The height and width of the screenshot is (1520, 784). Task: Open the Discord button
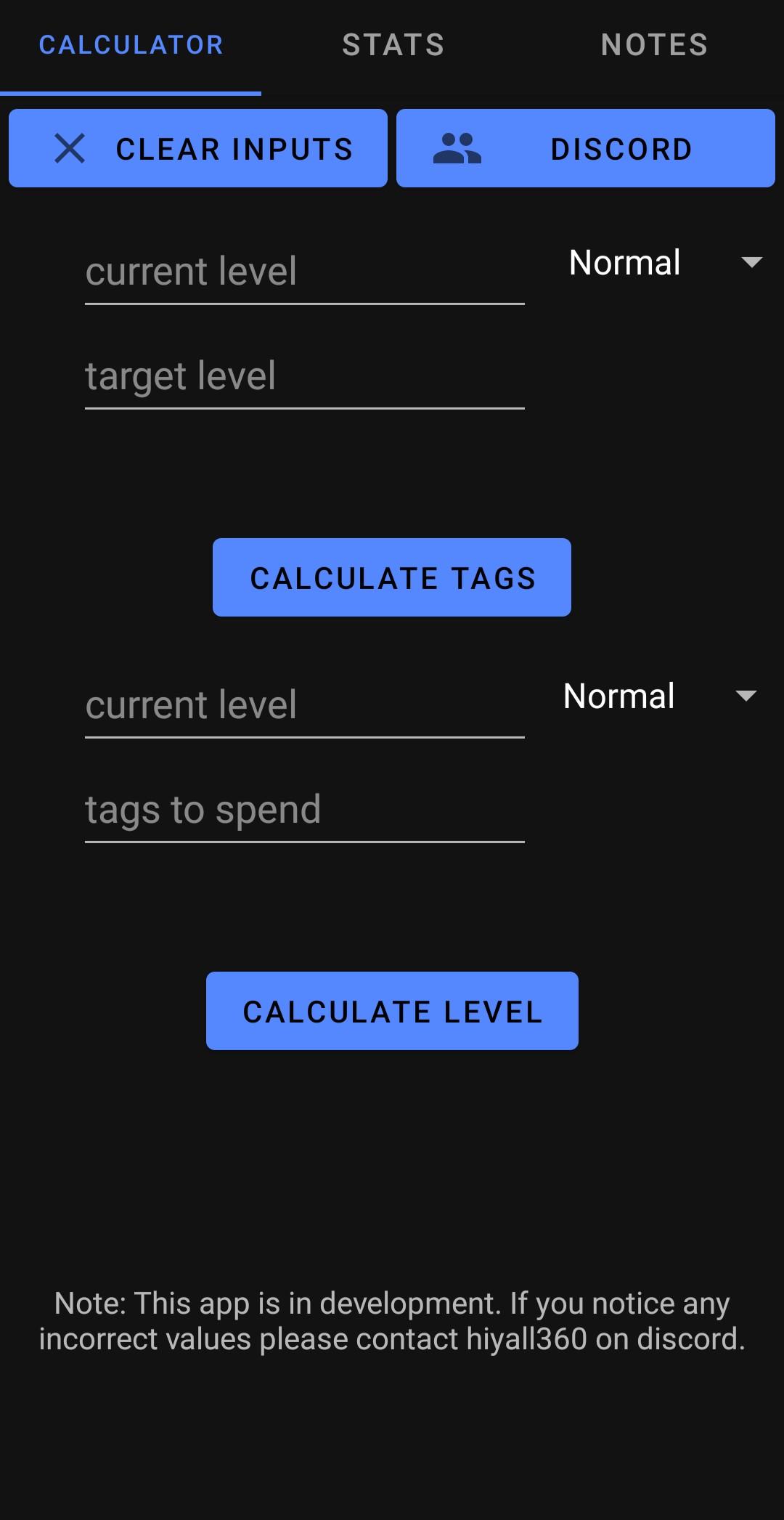tap(585, 147)
